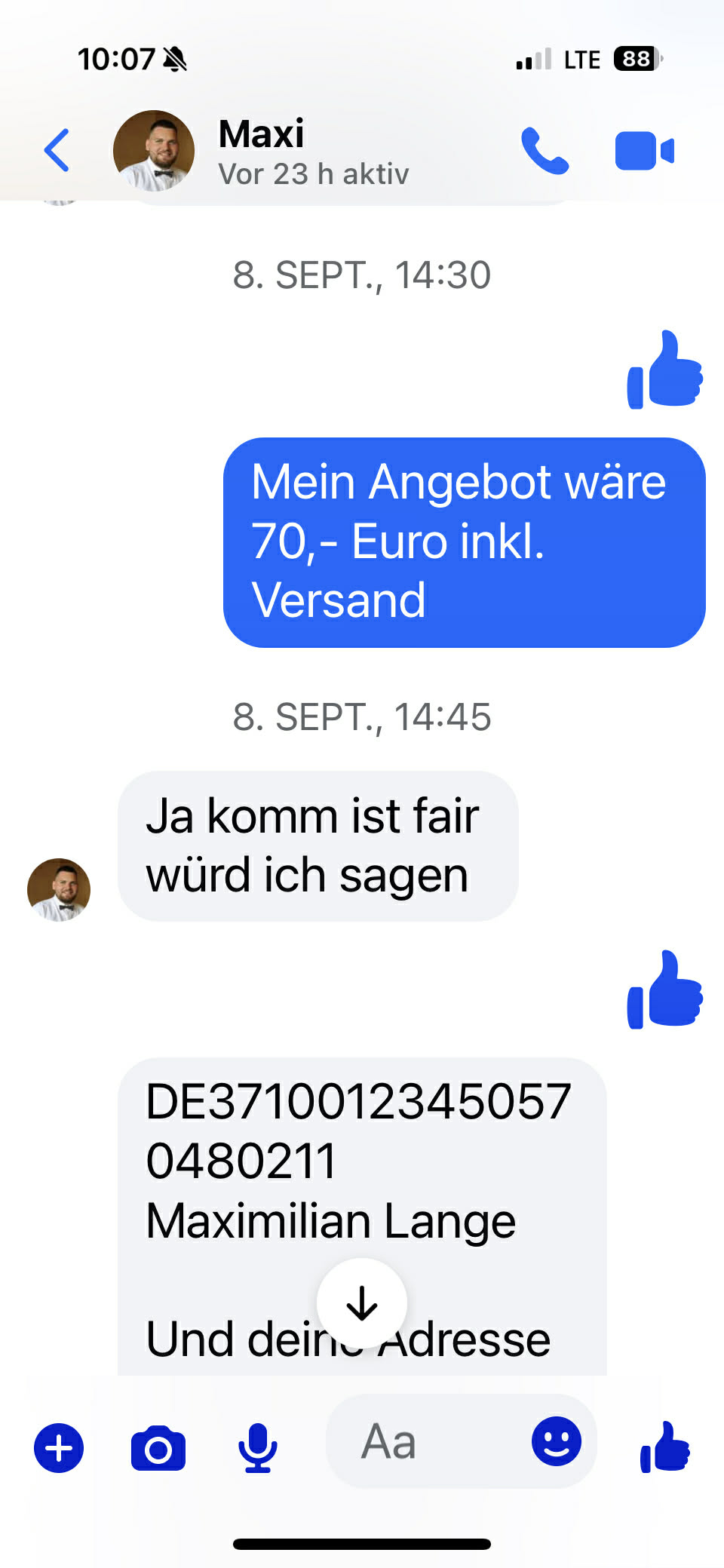The width and height of the screenshot is (724, 1568).
Task: Tap Maxi's avatar beside his message
Action: [x=59, y=889]
